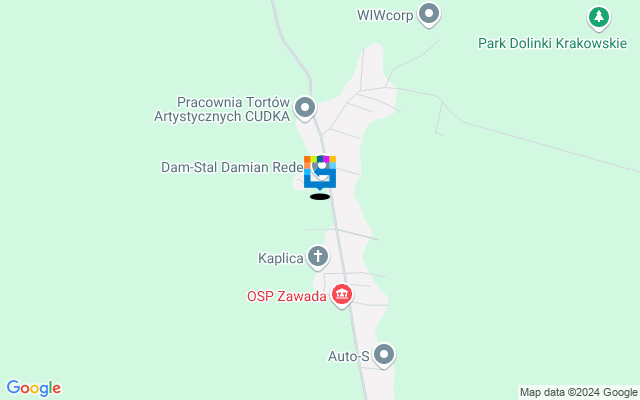Select the OSP Zawada marker

tap(342, 295)
